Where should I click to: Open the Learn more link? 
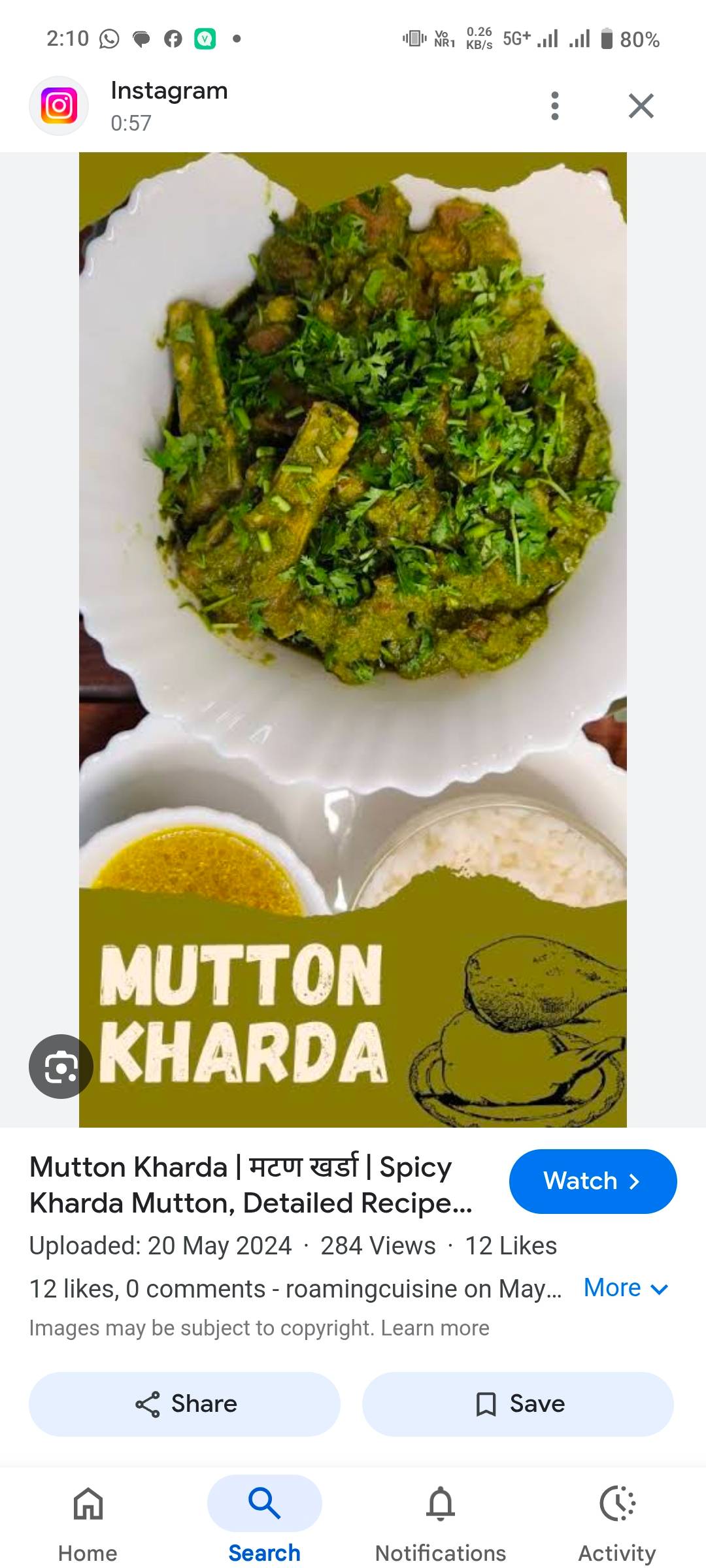[433, 1327]
